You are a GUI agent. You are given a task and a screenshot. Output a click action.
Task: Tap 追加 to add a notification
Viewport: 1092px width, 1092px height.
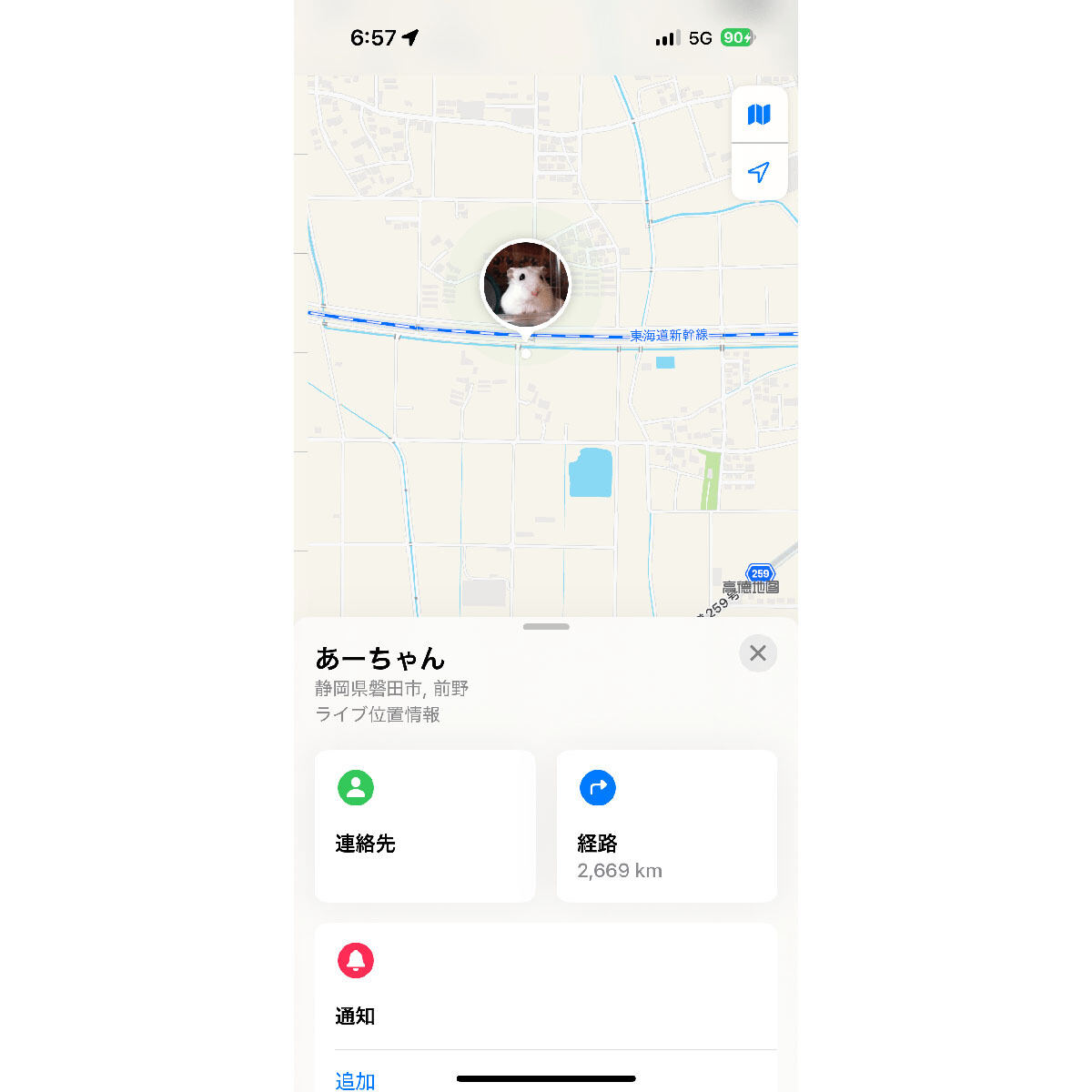(355, 1080)
